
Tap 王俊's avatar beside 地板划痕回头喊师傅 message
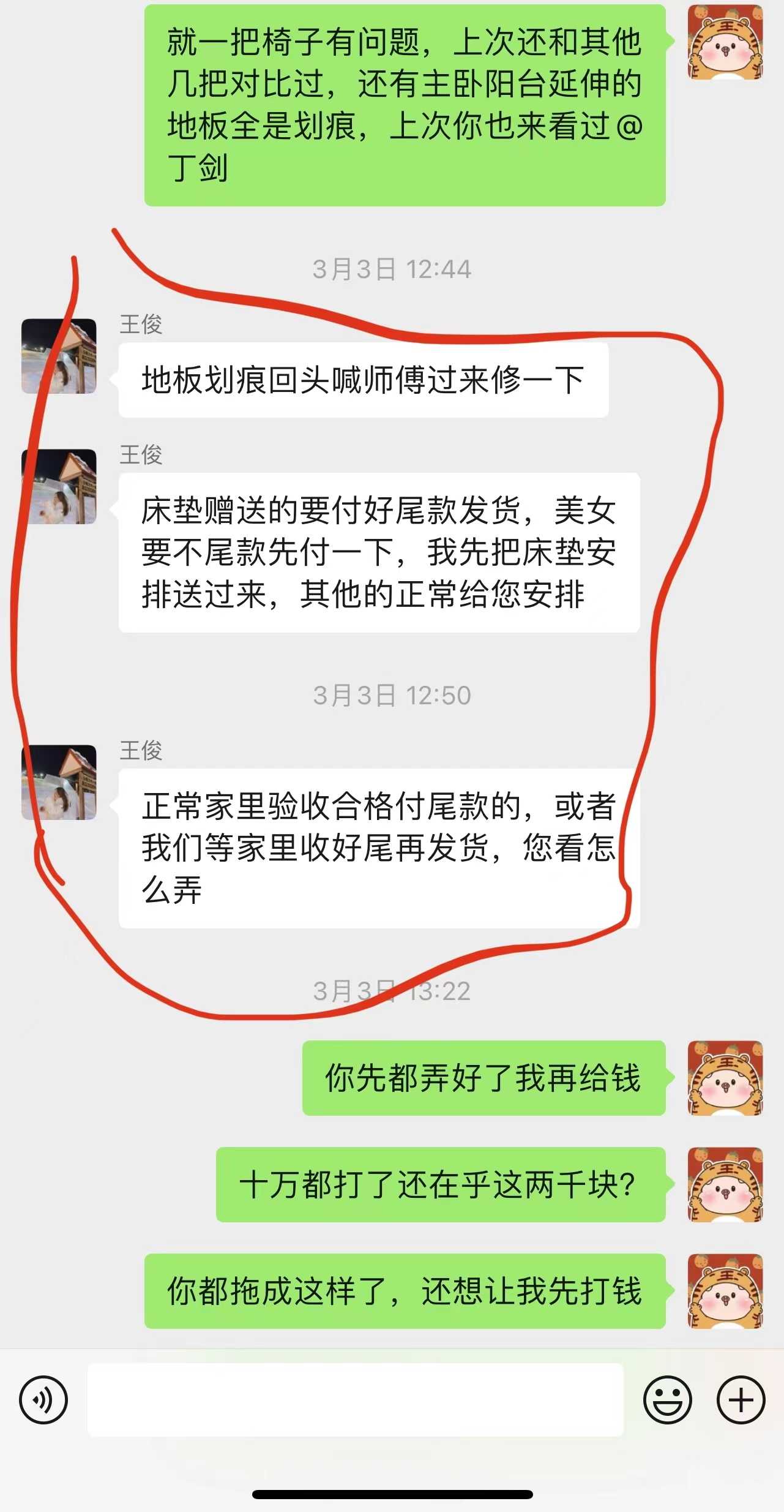click(59, 356)
